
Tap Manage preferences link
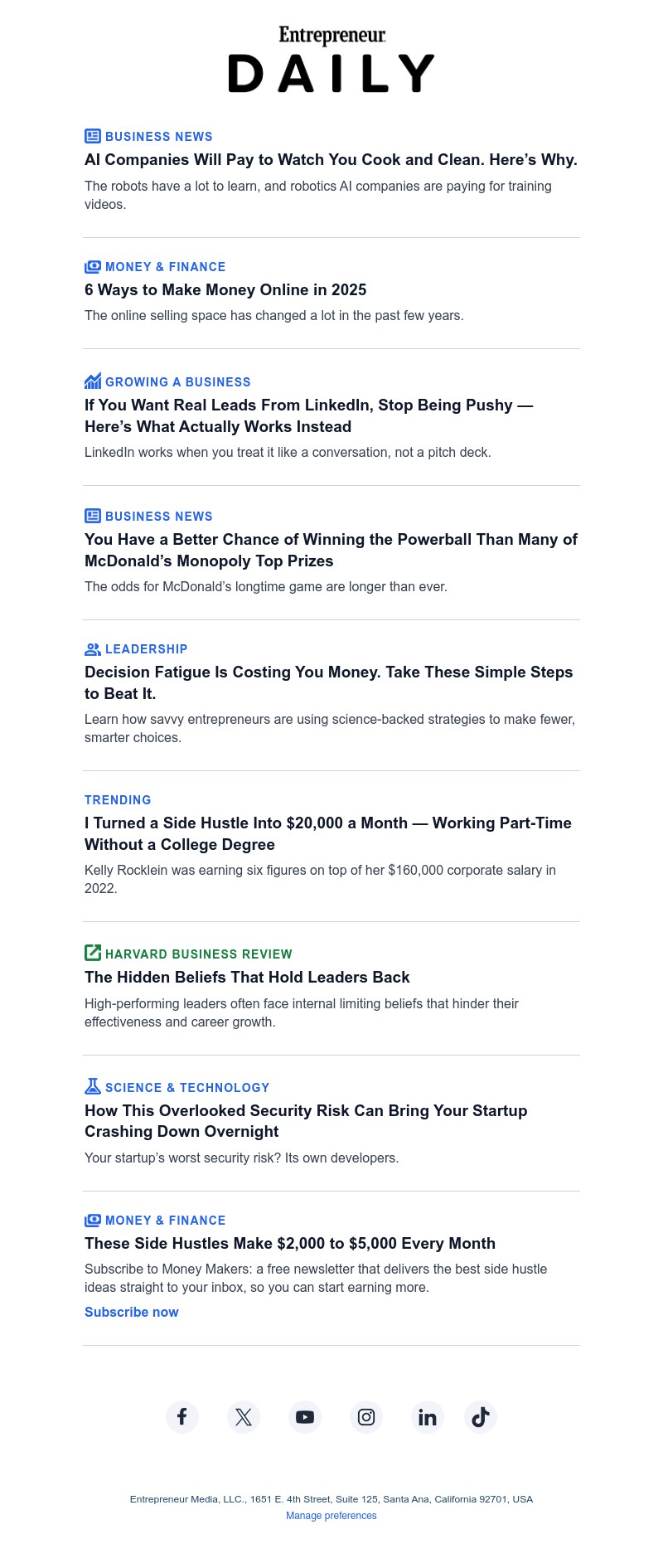(x=331, y=1516)
